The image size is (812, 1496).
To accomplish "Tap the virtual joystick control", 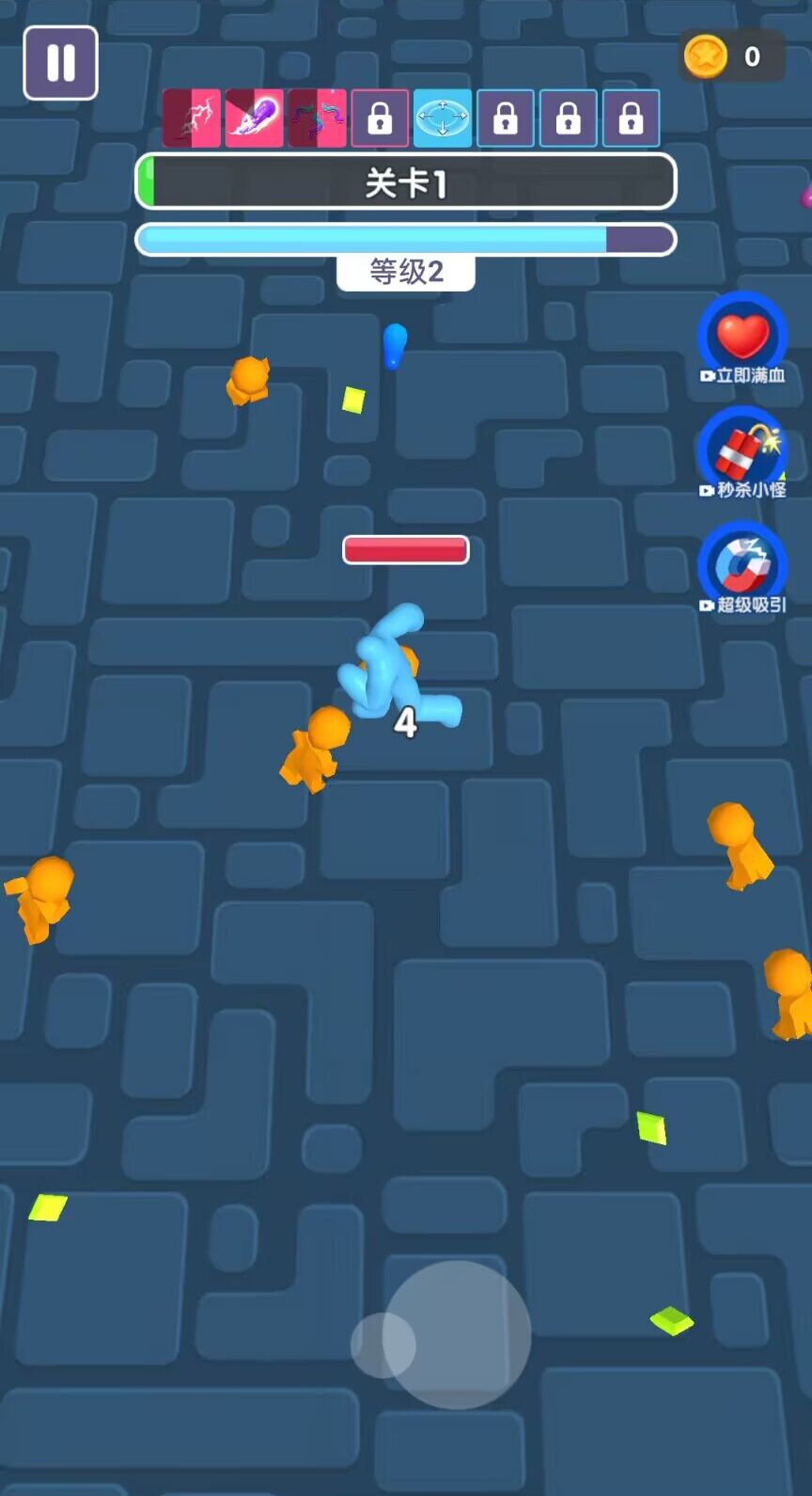I will point(456,1334).
